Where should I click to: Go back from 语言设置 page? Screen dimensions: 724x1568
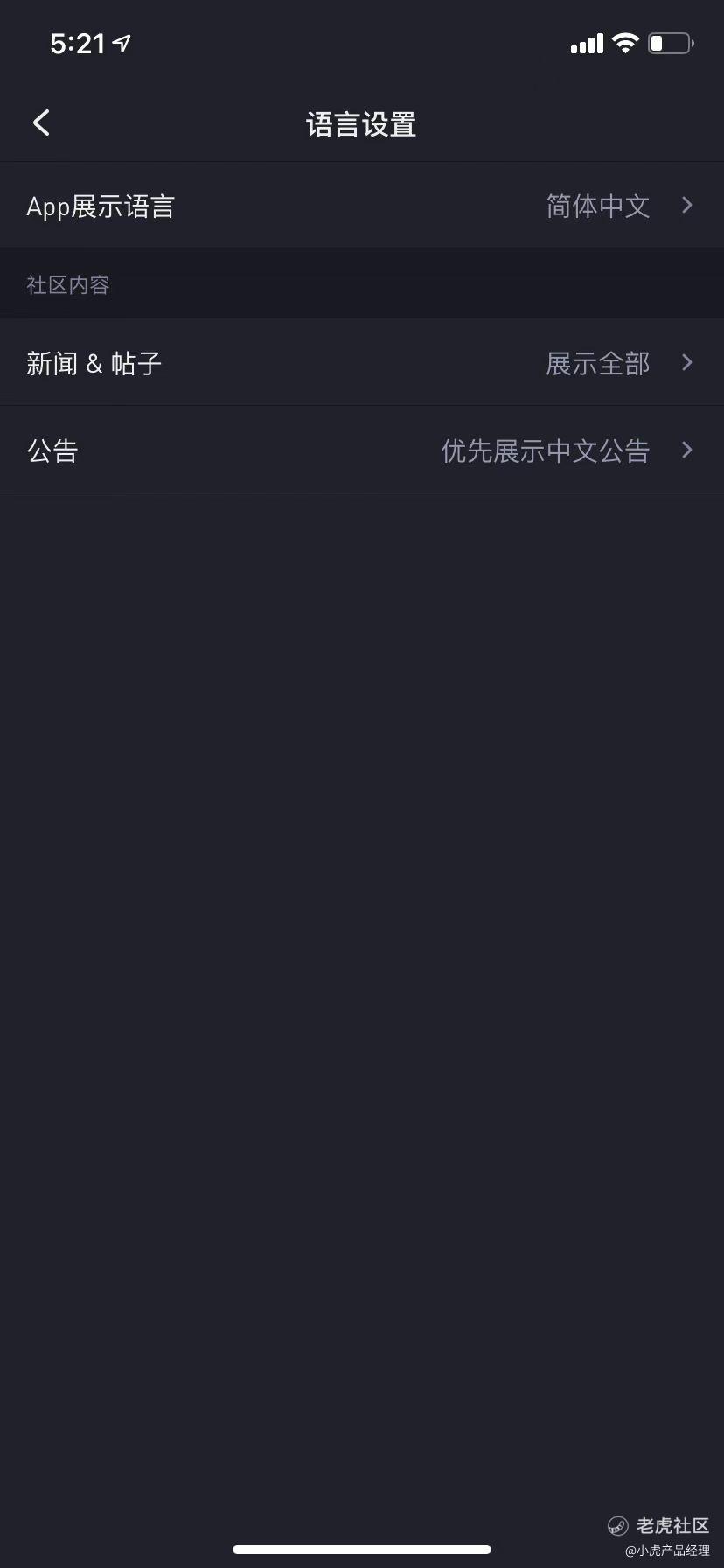click(41, 123)
